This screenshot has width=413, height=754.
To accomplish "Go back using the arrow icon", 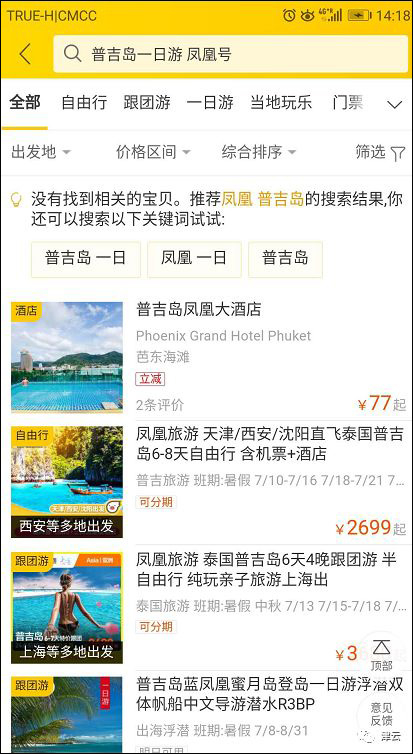I will [x=25, y=53].
